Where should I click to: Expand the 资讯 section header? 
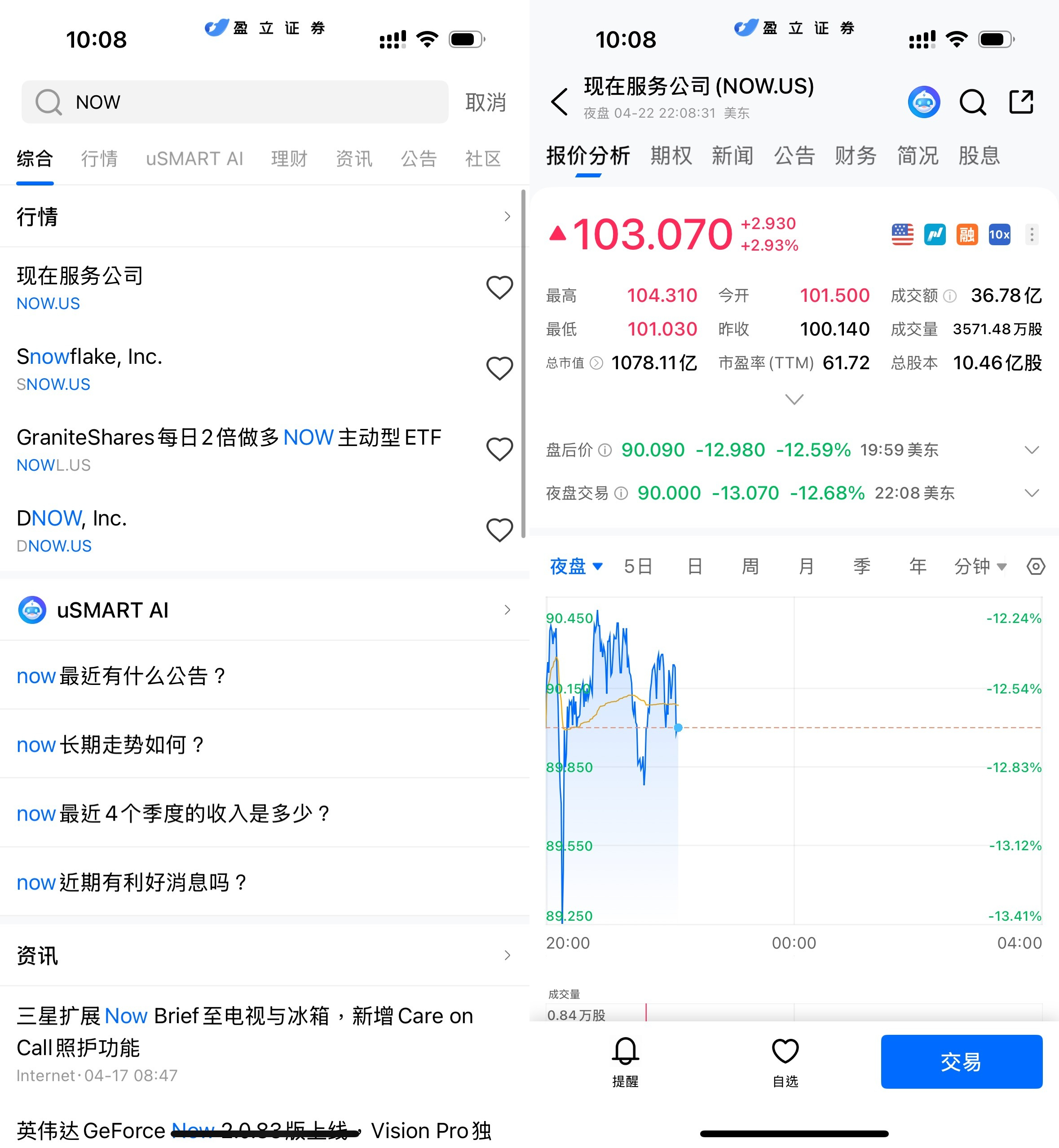tap(264, 955)
